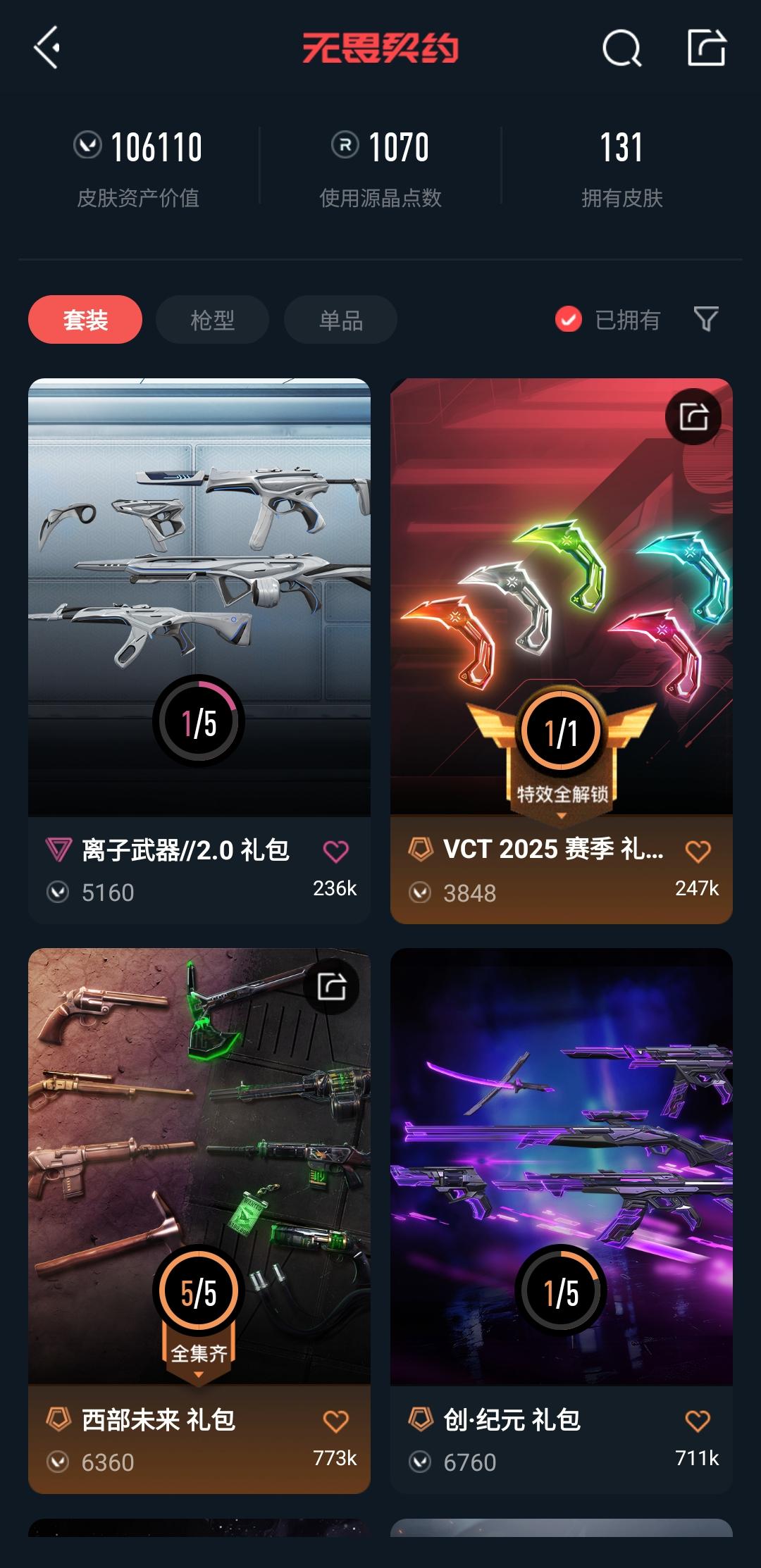Uncheck the 已拥有 filter checkbox
The height and width of the screenshot is (1568, 761).
click(x=568, y=320)
